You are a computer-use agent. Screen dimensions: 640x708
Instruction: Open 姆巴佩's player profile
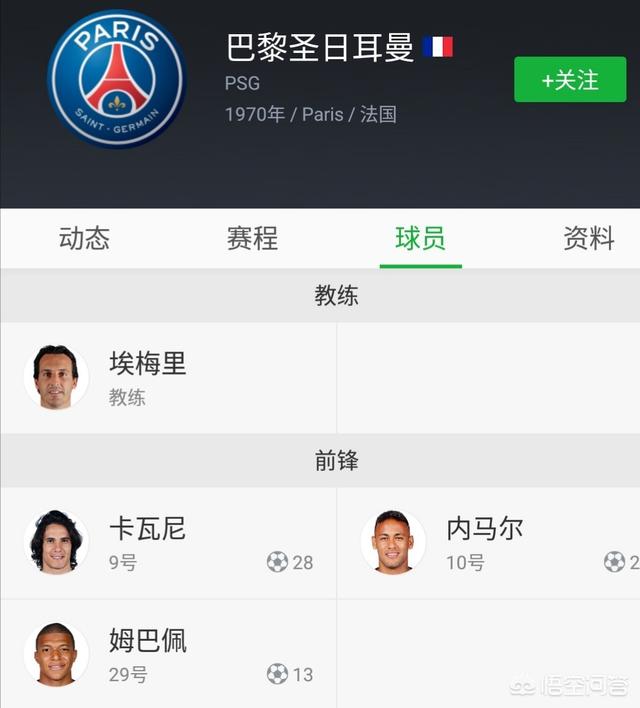168,655
